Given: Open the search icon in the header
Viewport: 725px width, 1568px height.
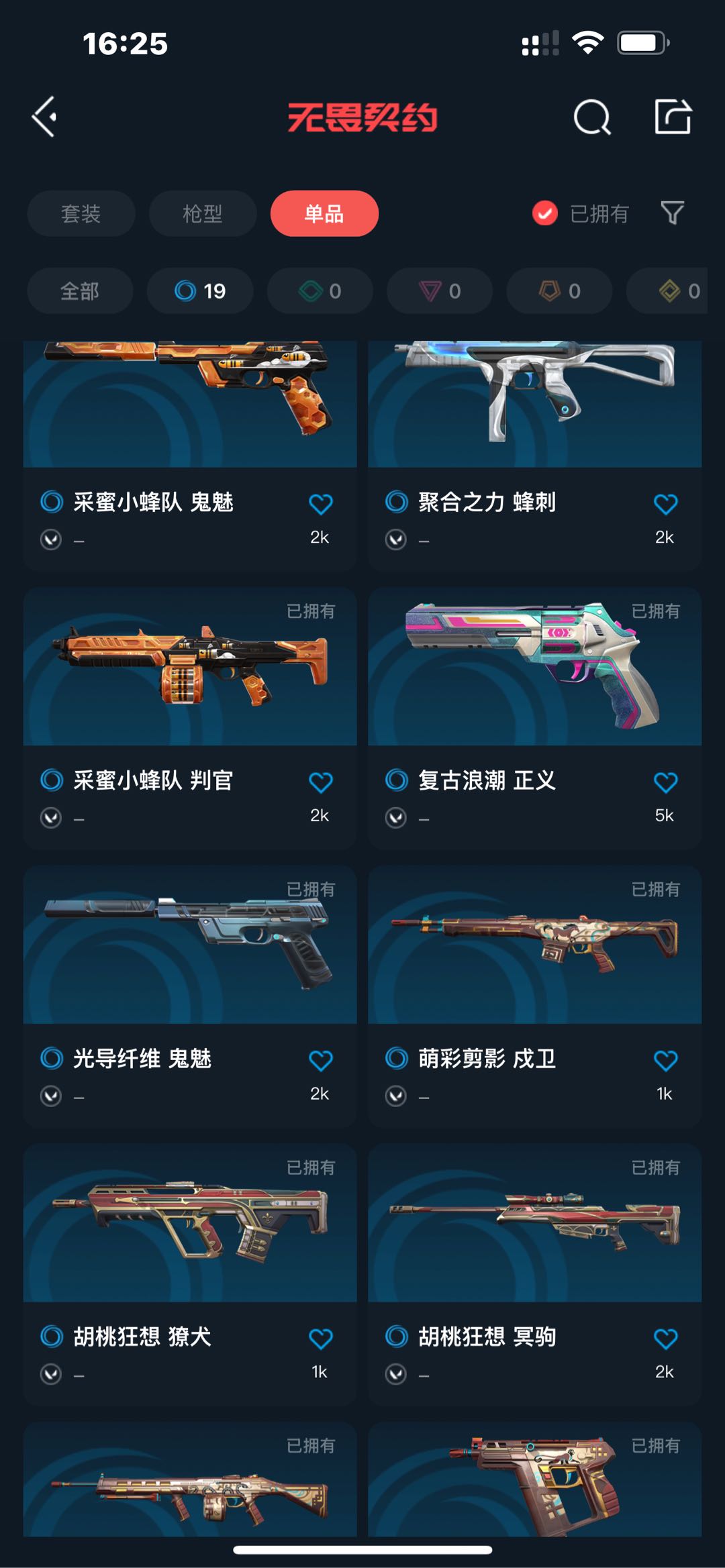Looking at the screenshot, I should pyautogui.click(x=591, y=117).
